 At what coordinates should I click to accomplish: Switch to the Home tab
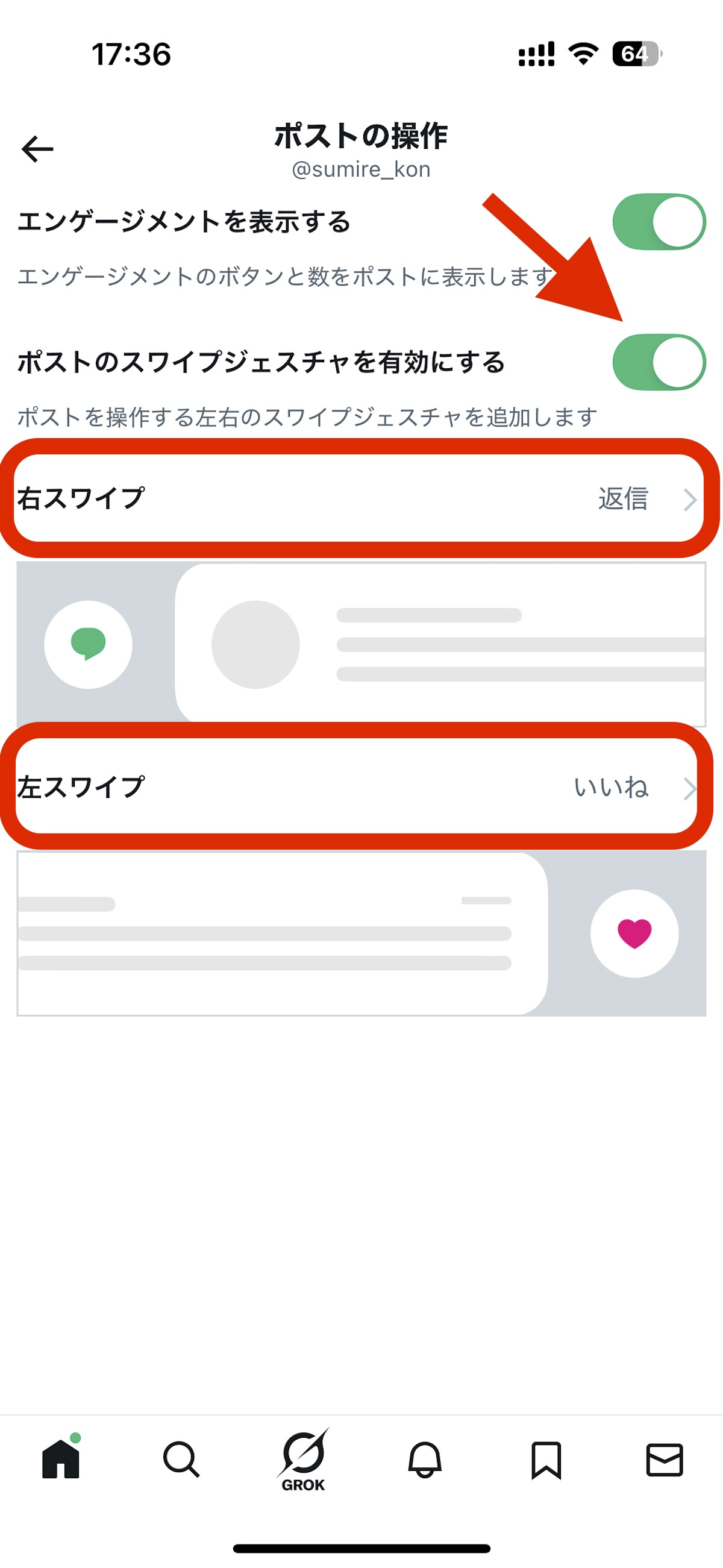click(x=61, y=1459)
